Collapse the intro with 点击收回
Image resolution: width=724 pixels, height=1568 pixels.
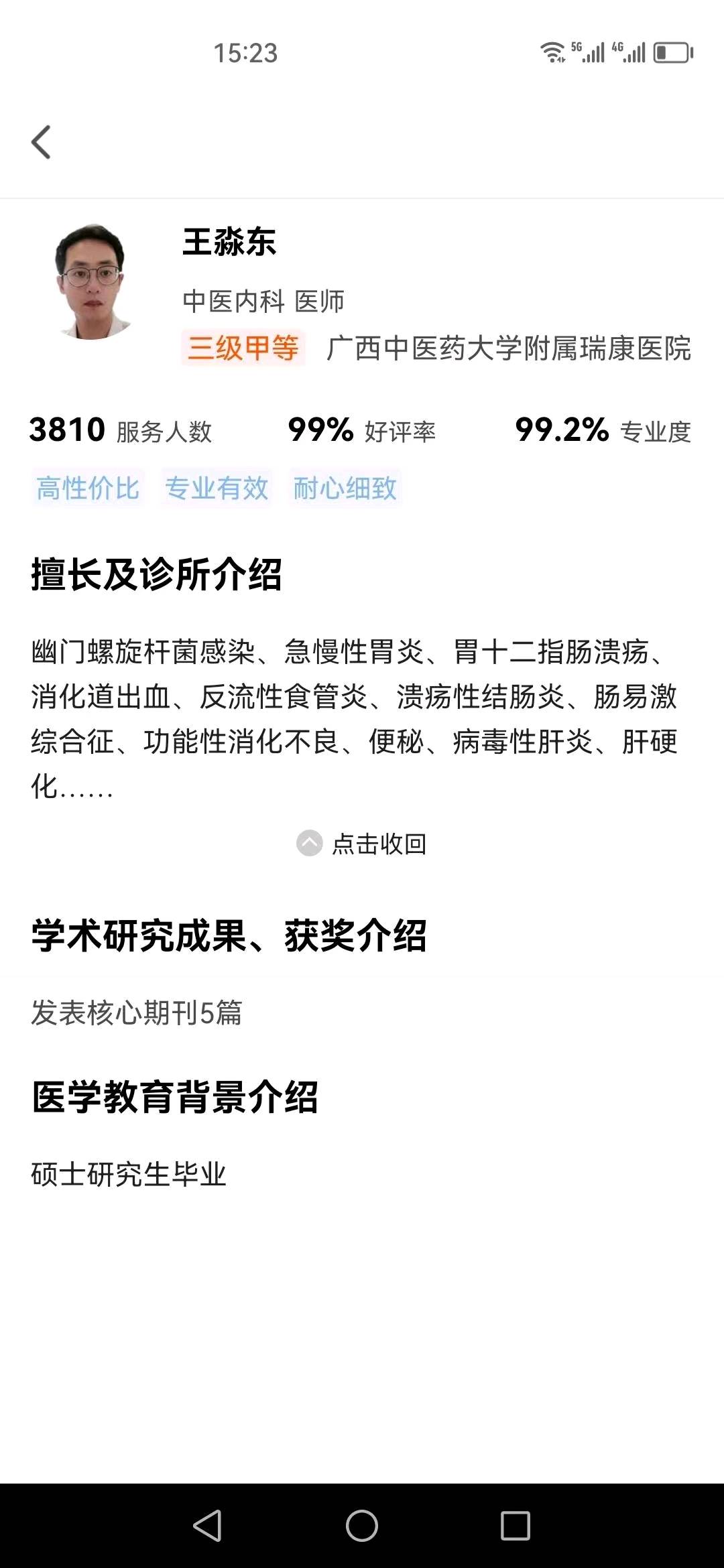click(362, 844)
